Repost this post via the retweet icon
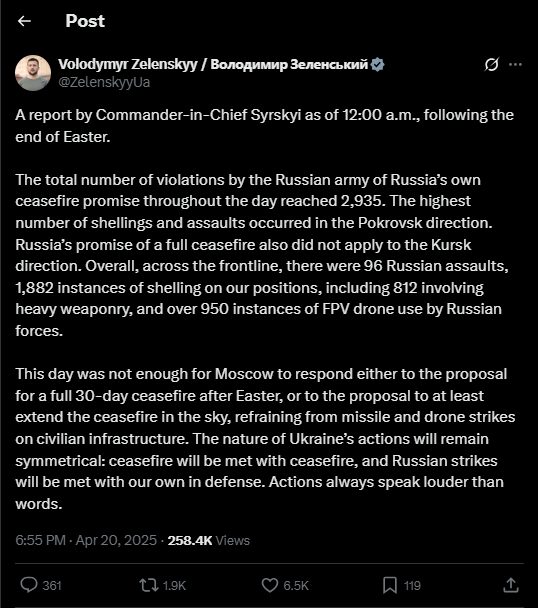 149,585
